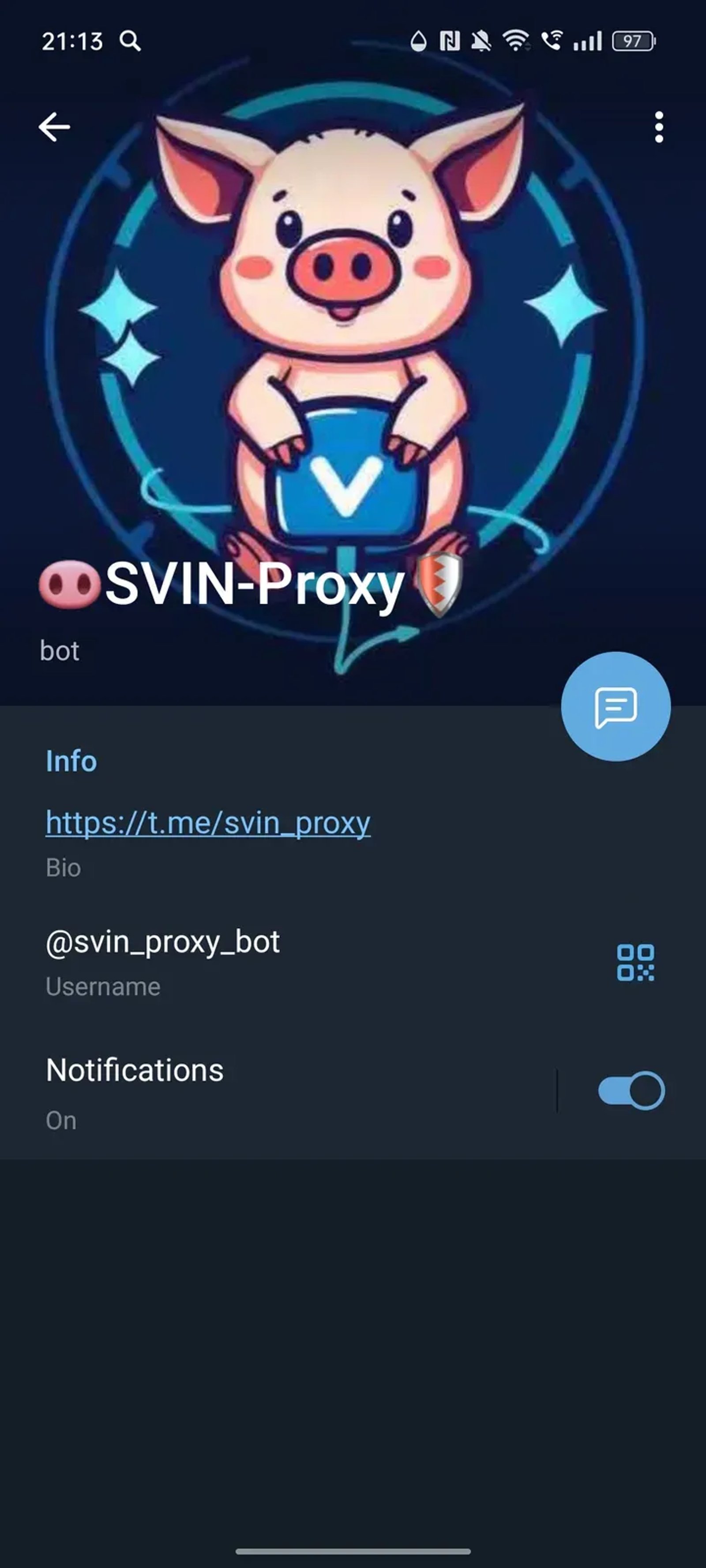
Task: Tap the muted bell icon in the status bar
Action: click(481, 40)
